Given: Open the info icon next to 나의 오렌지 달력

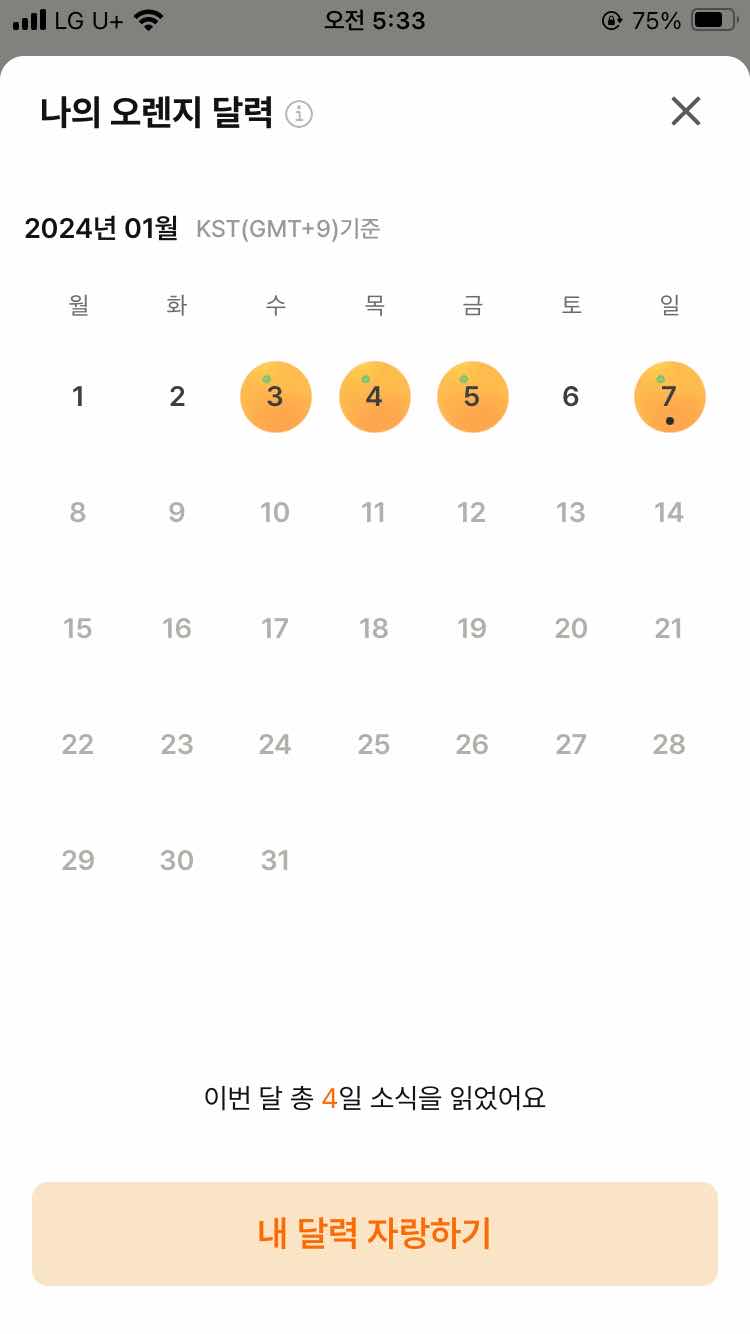Looking at the screenshot, I should (x=299, y=114).
